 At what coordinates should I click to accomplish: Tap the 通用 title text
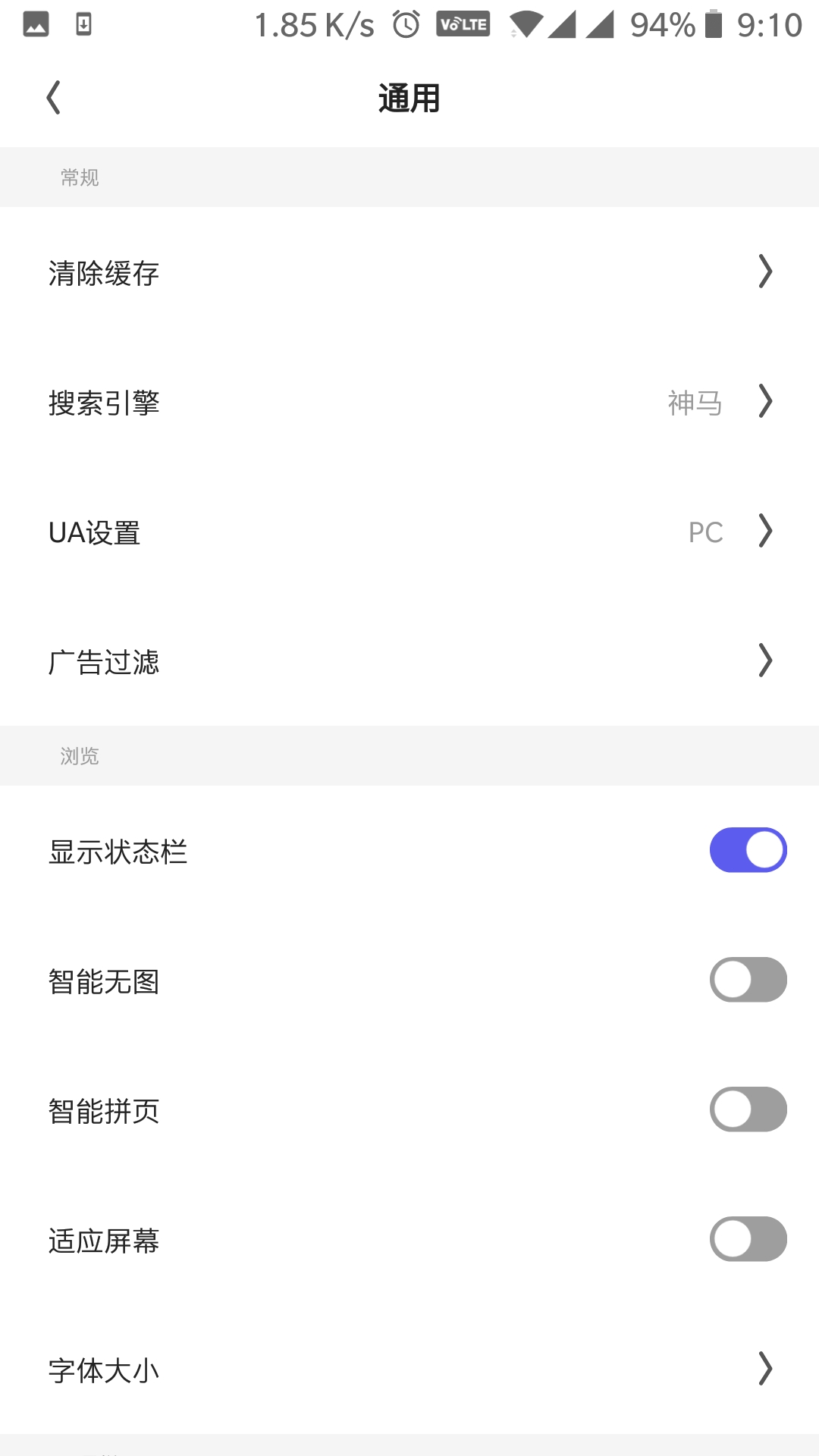coord(409,99)
